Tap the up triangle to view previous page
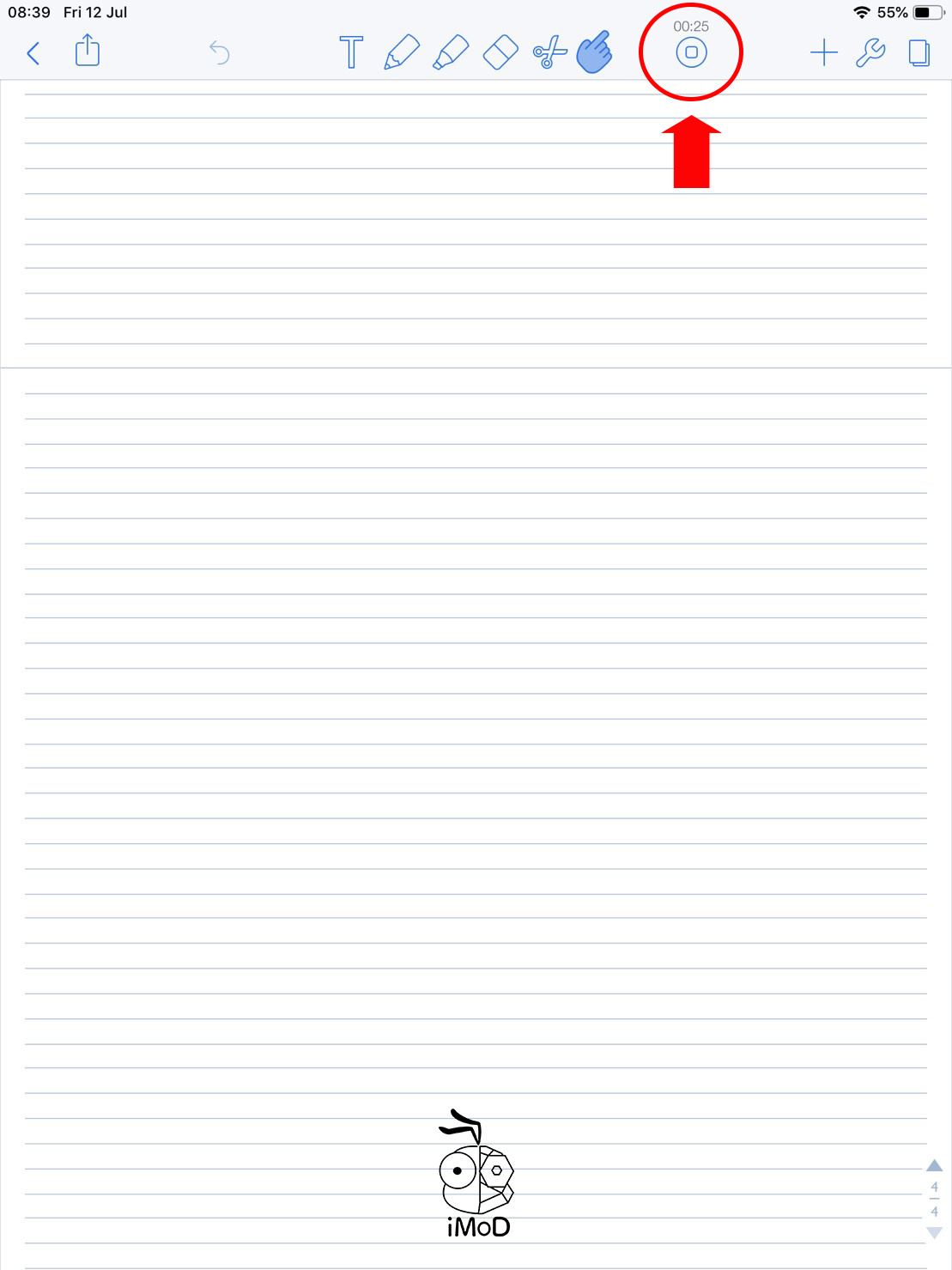 [935, 1167]
